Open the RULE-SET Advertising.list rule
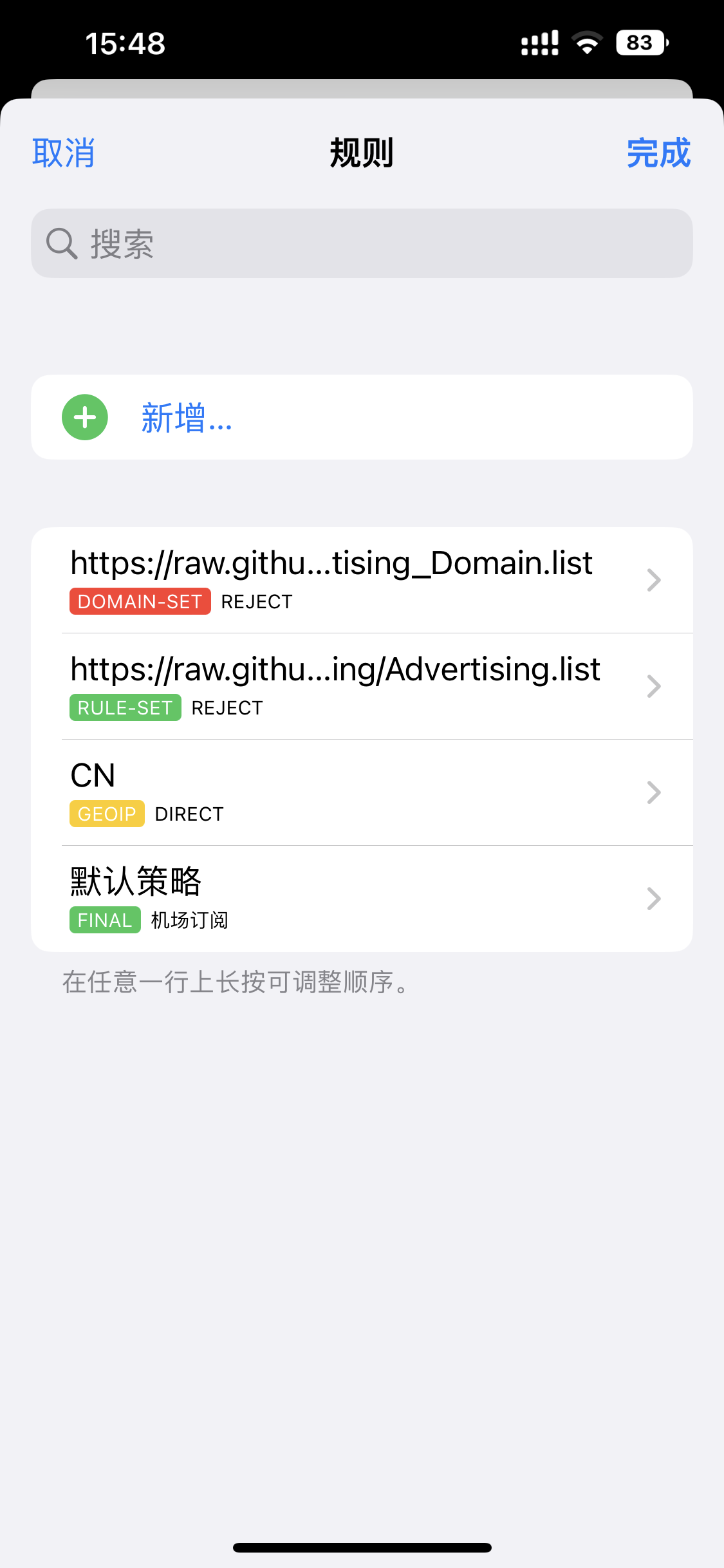The height and width of the screenshot is (1568, 724). pos(362,686)
